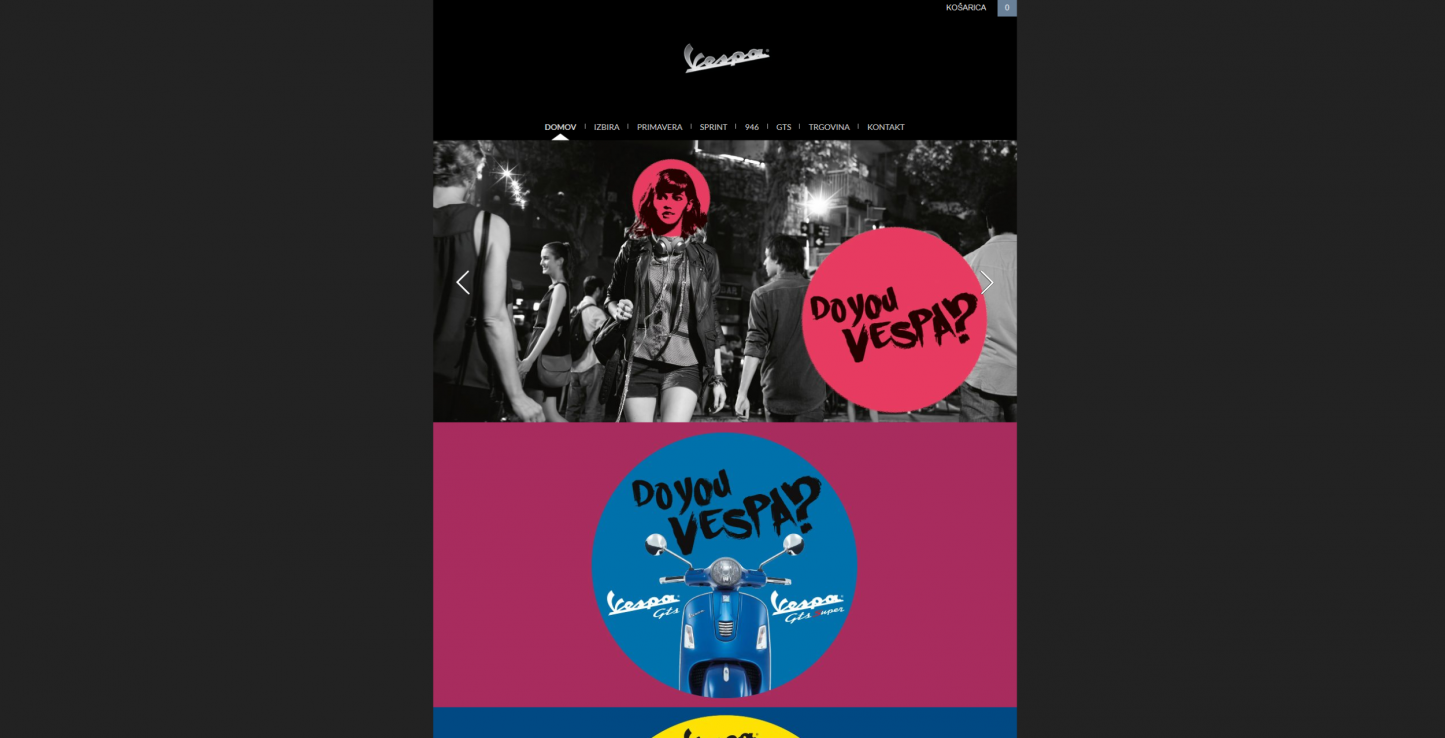Open the Trgovina shop page
Screen dimensions: 1445x738
[x=829, y=127]
